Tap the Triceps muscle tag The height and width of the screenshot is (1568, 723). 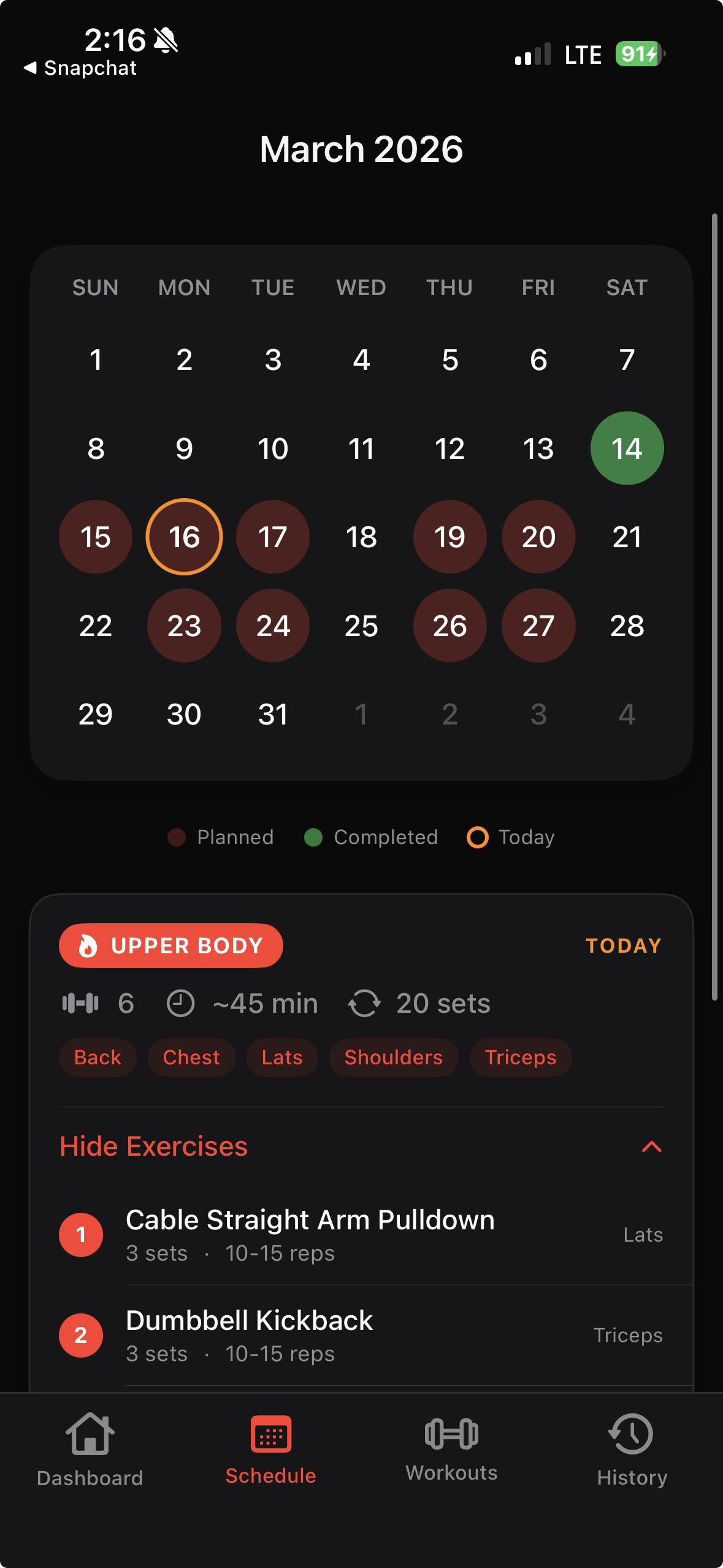pyautogui.click(x=520, y=1057)
